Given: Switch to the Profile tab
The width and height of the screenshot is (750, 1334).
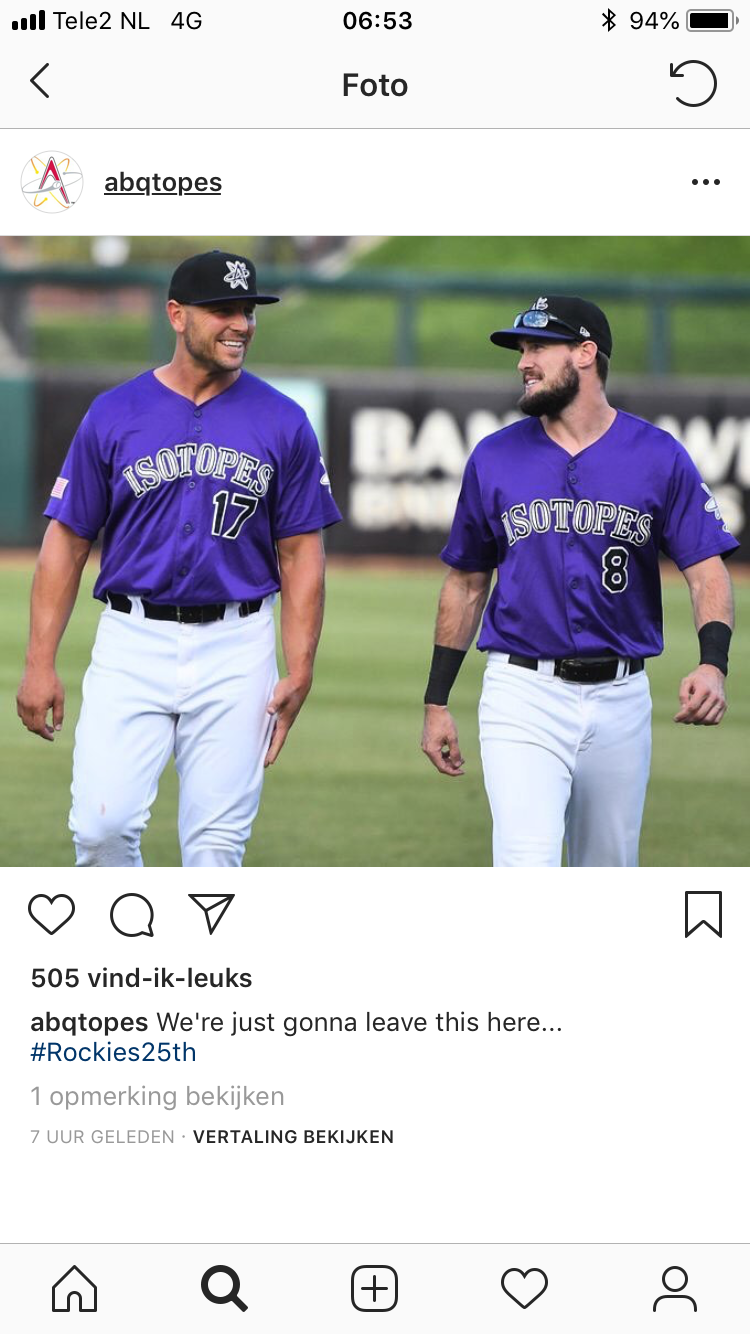Looking at the screenshot, I should click(674, 1289).
